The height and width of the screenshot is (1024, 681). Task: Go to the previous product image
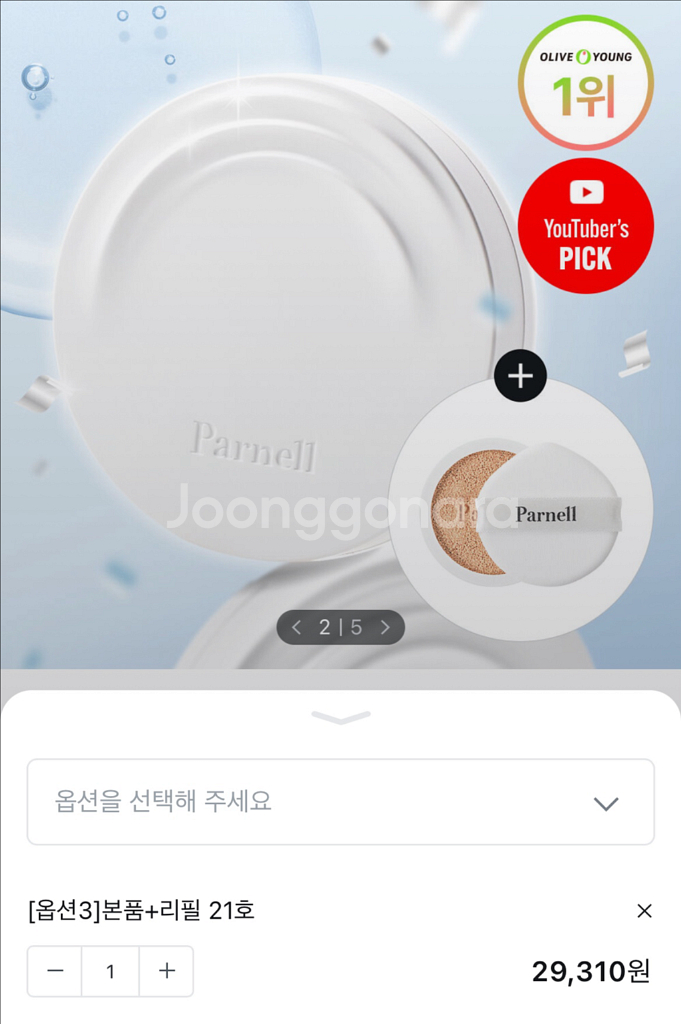pyautogui.click(x=296, y=628)
